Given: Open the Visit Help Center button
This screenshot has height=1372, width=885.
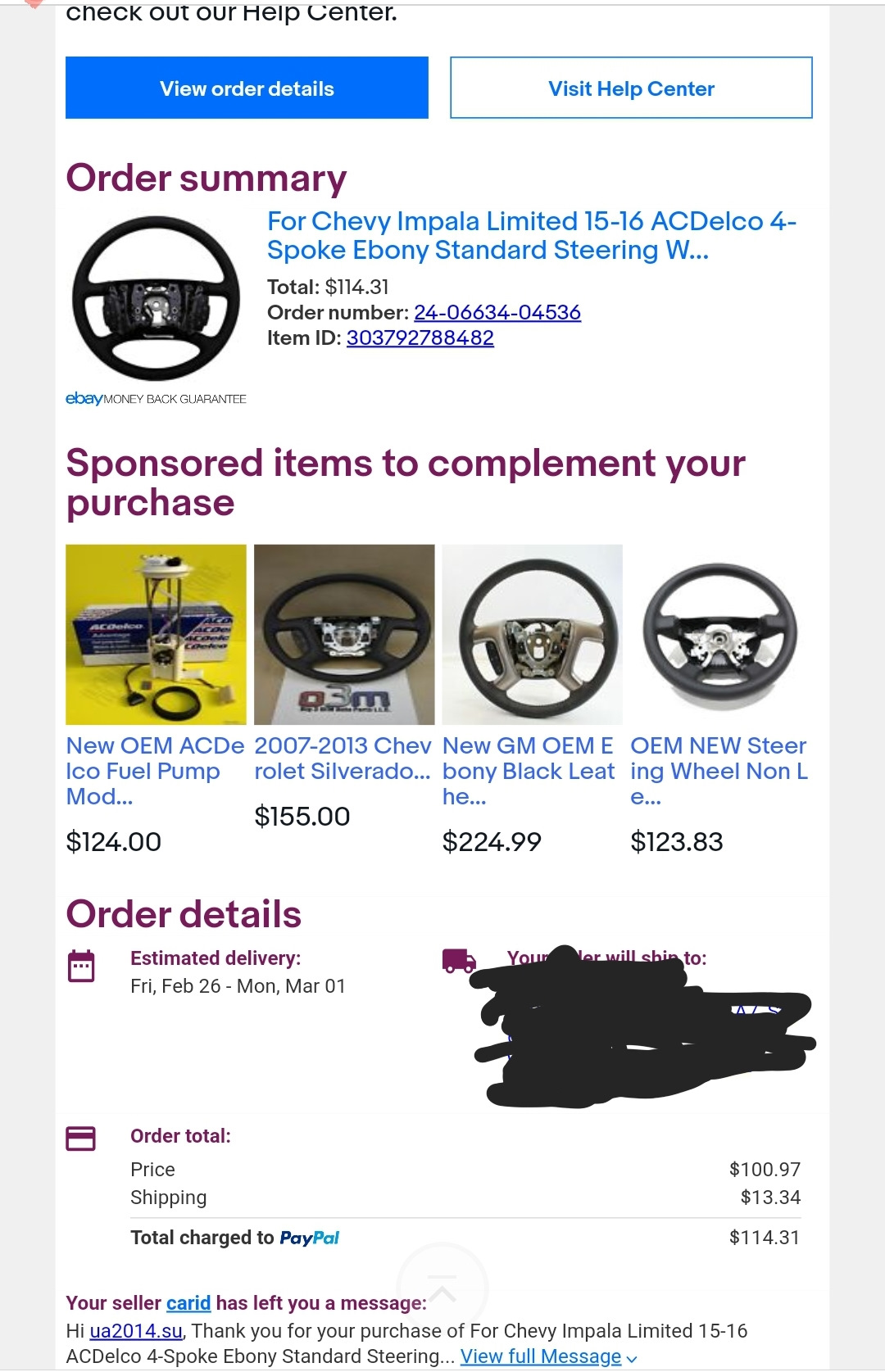Looking at the screenshot, I should tap(631, 88).
